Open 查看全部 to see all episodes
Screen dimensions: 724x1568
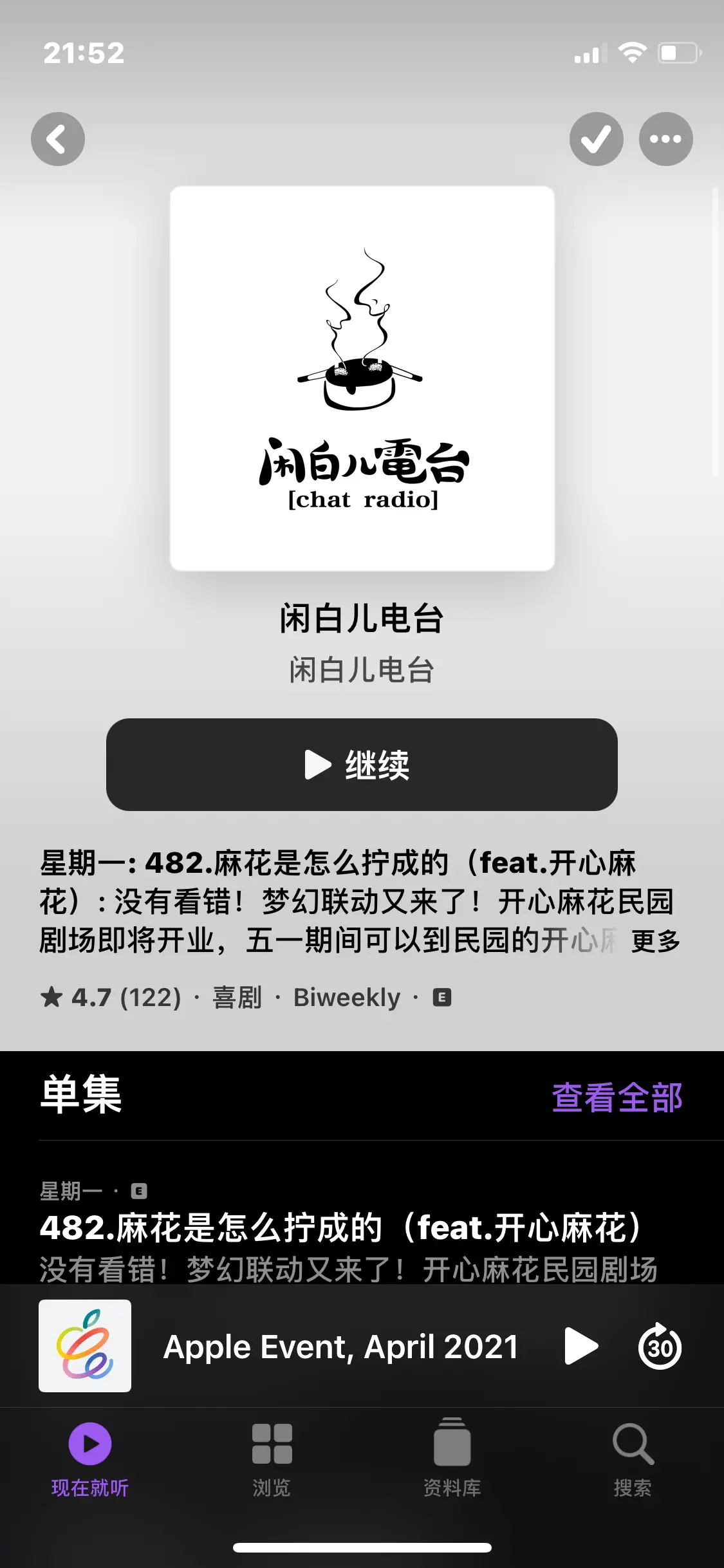(x=617, y=1097)
